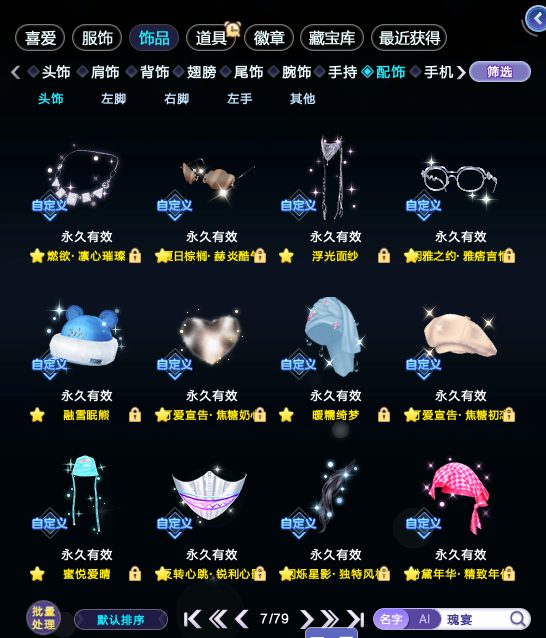Switch to the 喜爱 tab
Image resolution: width=546 pixels, height=638 pixels.
point(40,38)
